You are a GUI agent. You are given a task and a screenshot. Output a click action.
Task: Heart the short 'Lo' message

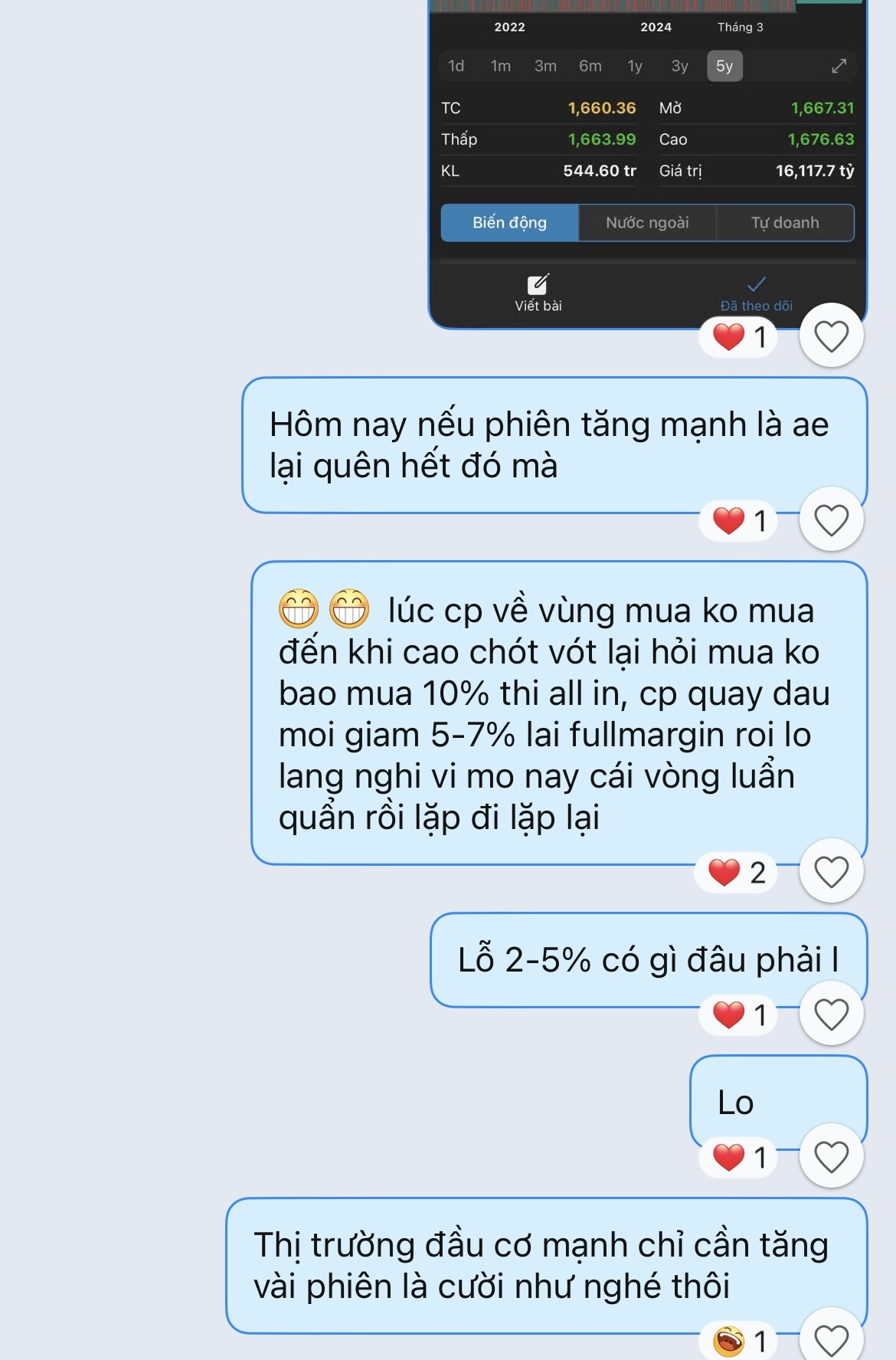click(x=831, y=1156)
